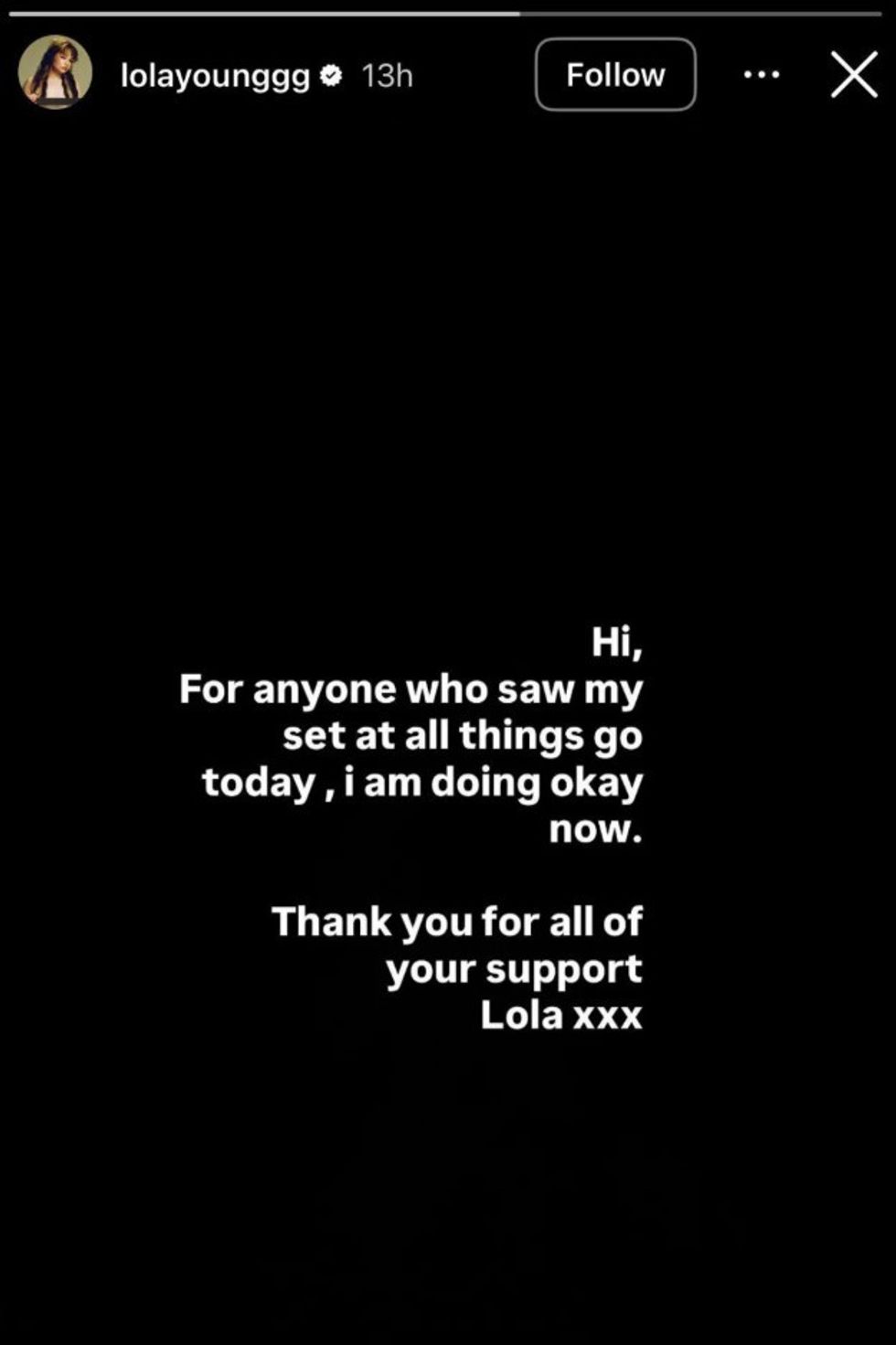
Task: Open the three-dot story options menu
Action: coord(762,75)
